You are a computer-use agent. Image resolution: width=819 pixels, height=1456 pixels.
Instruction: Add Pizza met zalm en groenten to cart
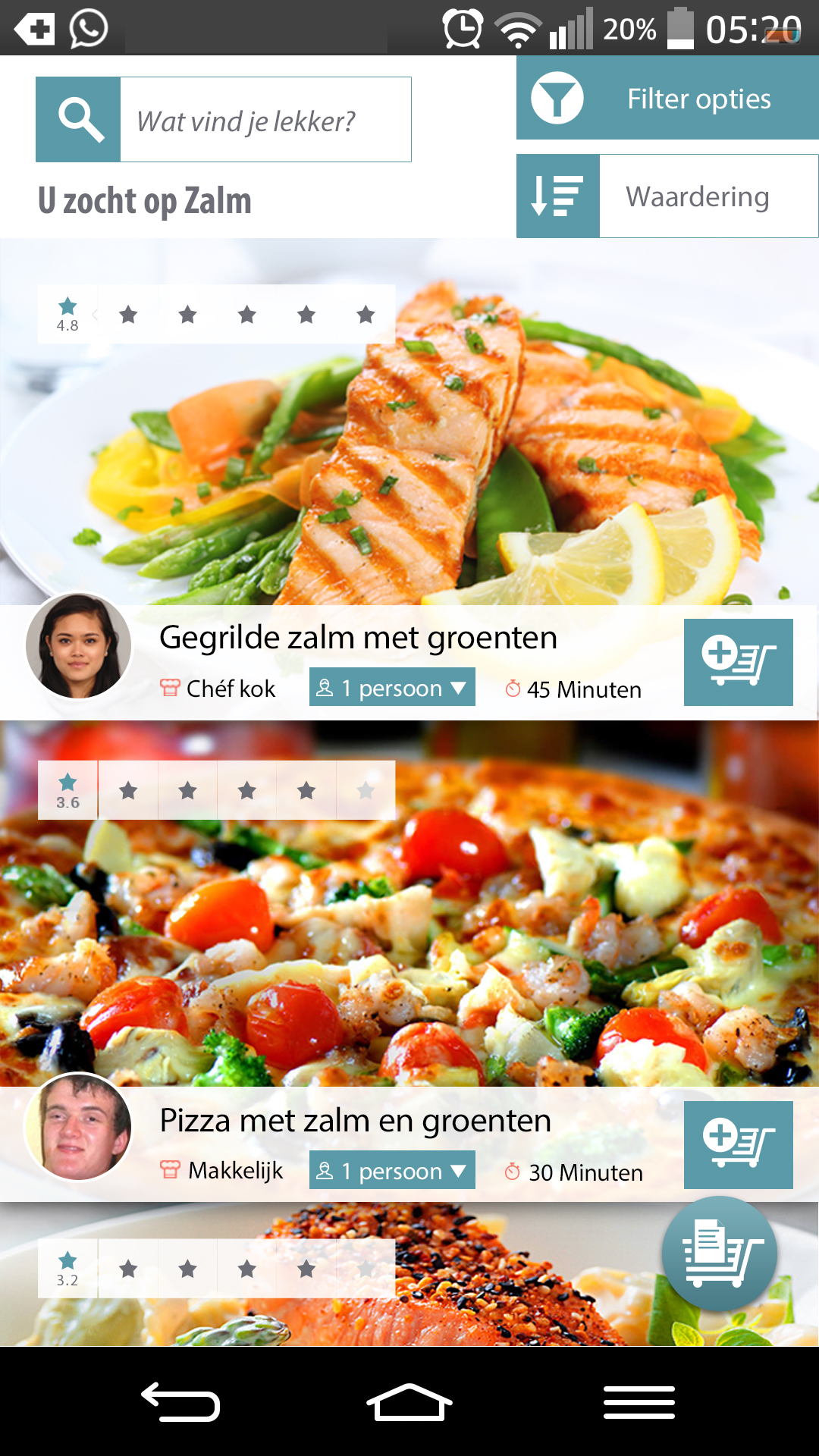point(739,1145)
